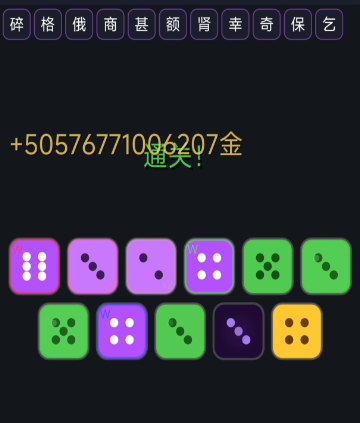Select the 甚 chip

coord(142,24)
